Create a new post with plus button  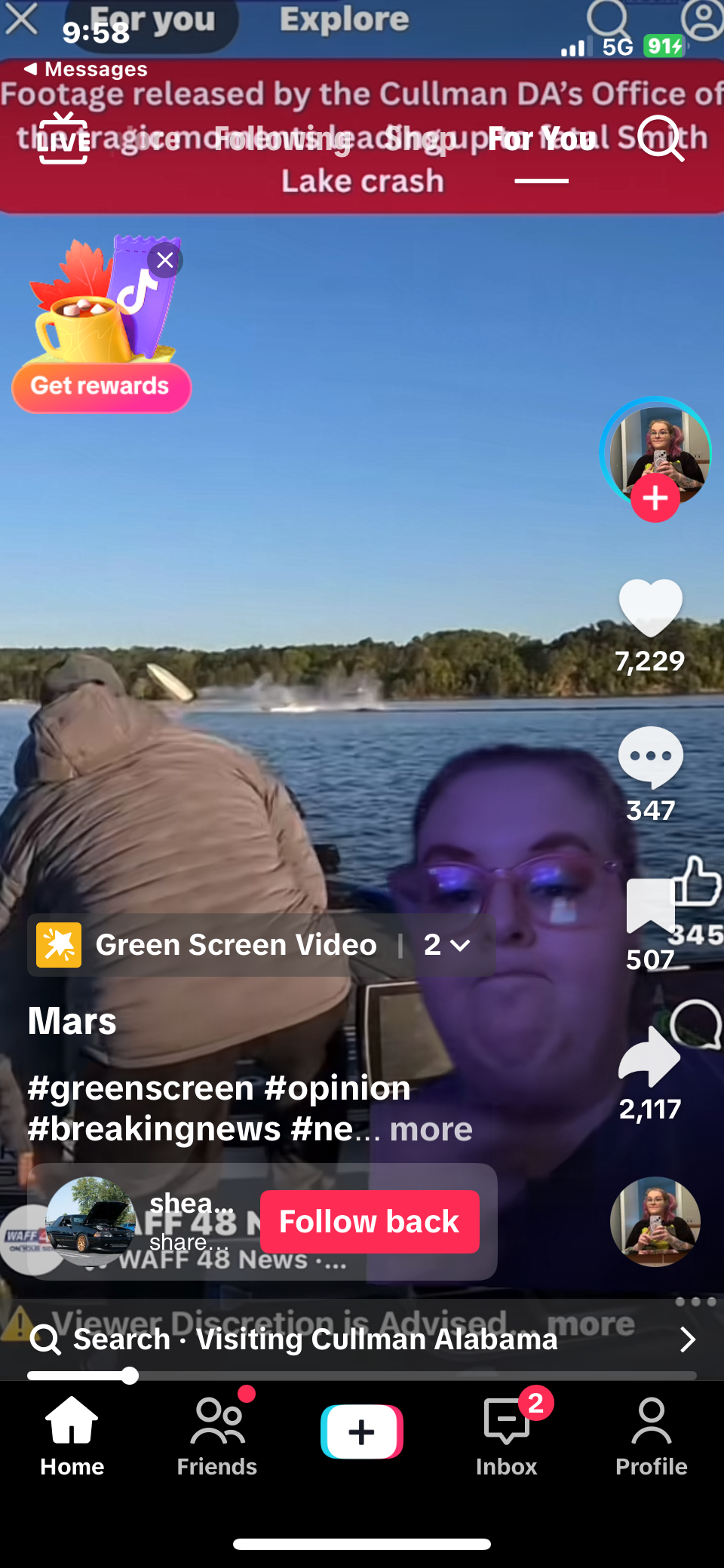click(362, 1431)
